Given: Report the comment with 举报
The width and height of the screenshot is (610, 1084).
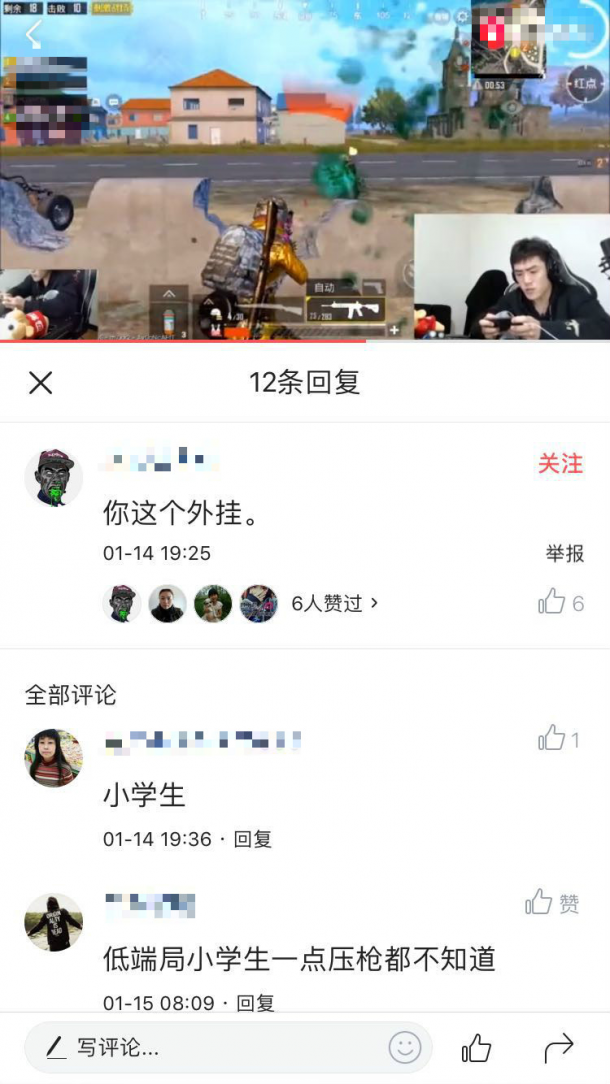Looking at the screenshot, I should point(564,553).
